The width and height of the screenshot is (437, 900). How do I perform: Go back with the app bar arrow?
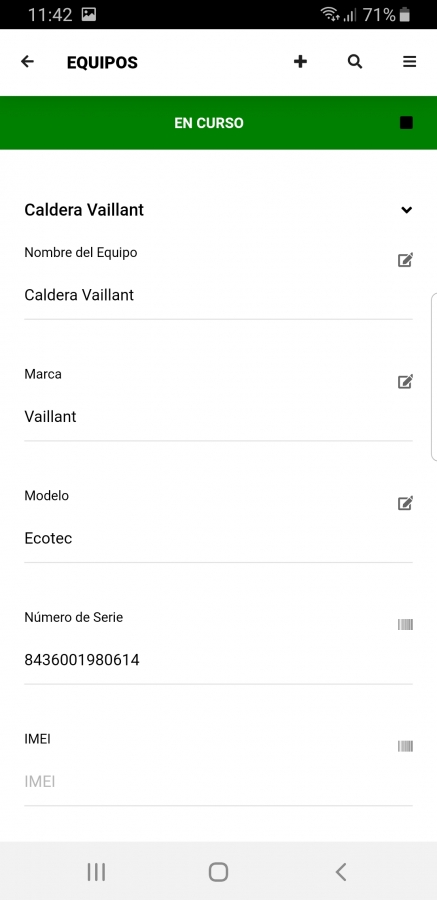27,62
